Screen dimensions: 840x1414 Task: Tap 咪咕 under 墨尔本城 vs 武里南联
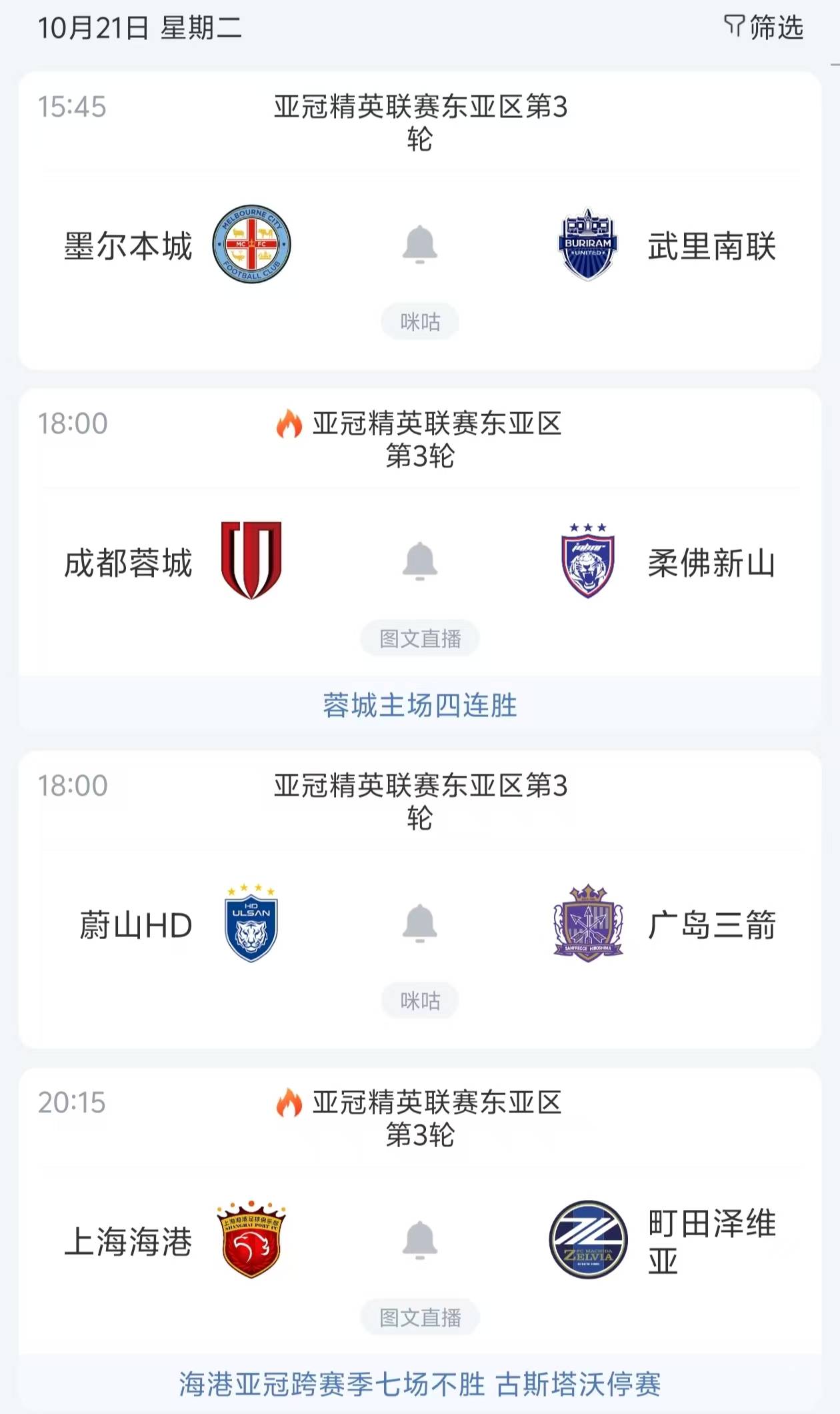click(420, 322)
